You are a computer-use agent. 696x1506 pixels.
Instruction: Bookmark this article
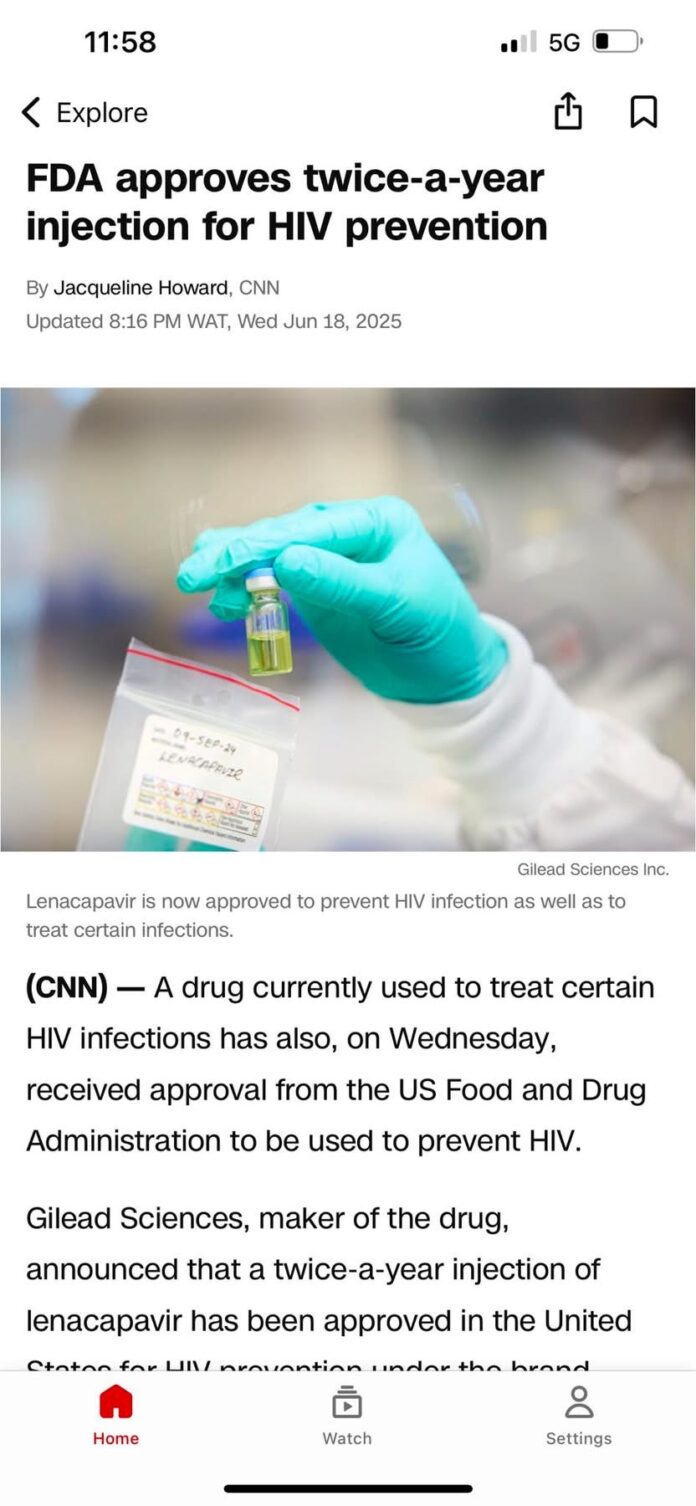[643, 112]
